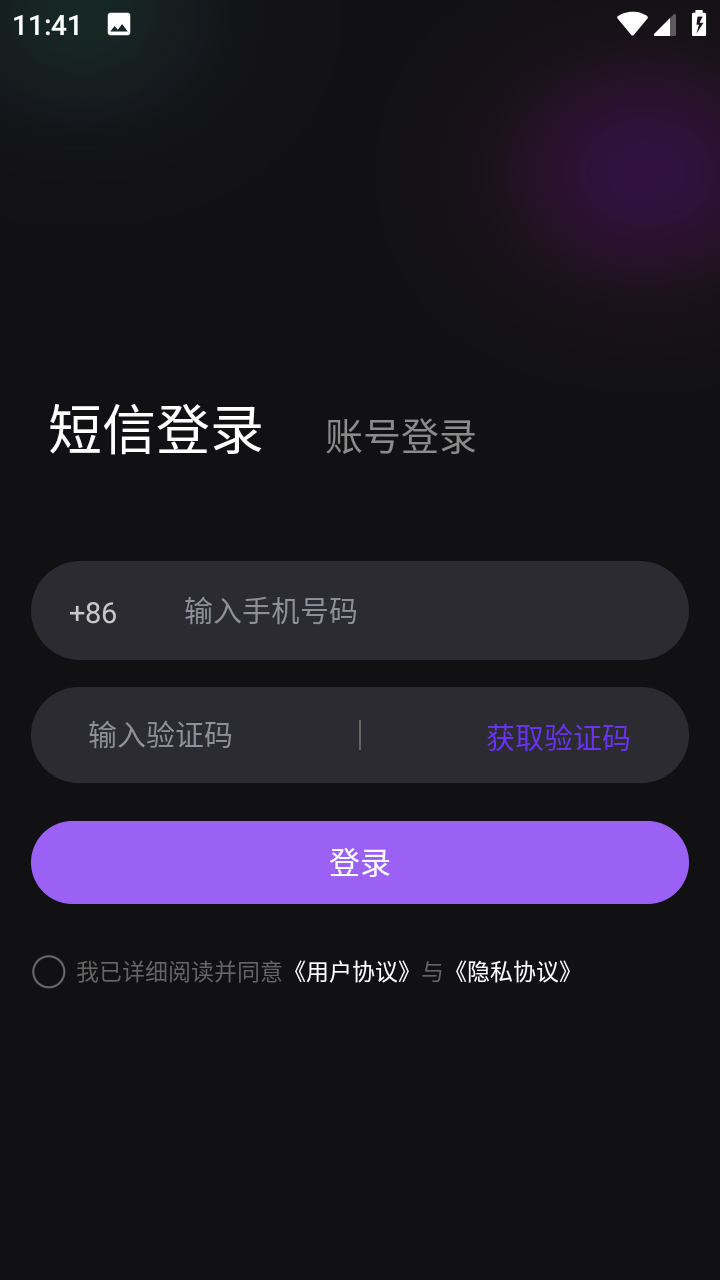The width and height of the screenshot is (720, 1280).
Task: Check the agreement consent circle
Action: [x=49, y=971]
